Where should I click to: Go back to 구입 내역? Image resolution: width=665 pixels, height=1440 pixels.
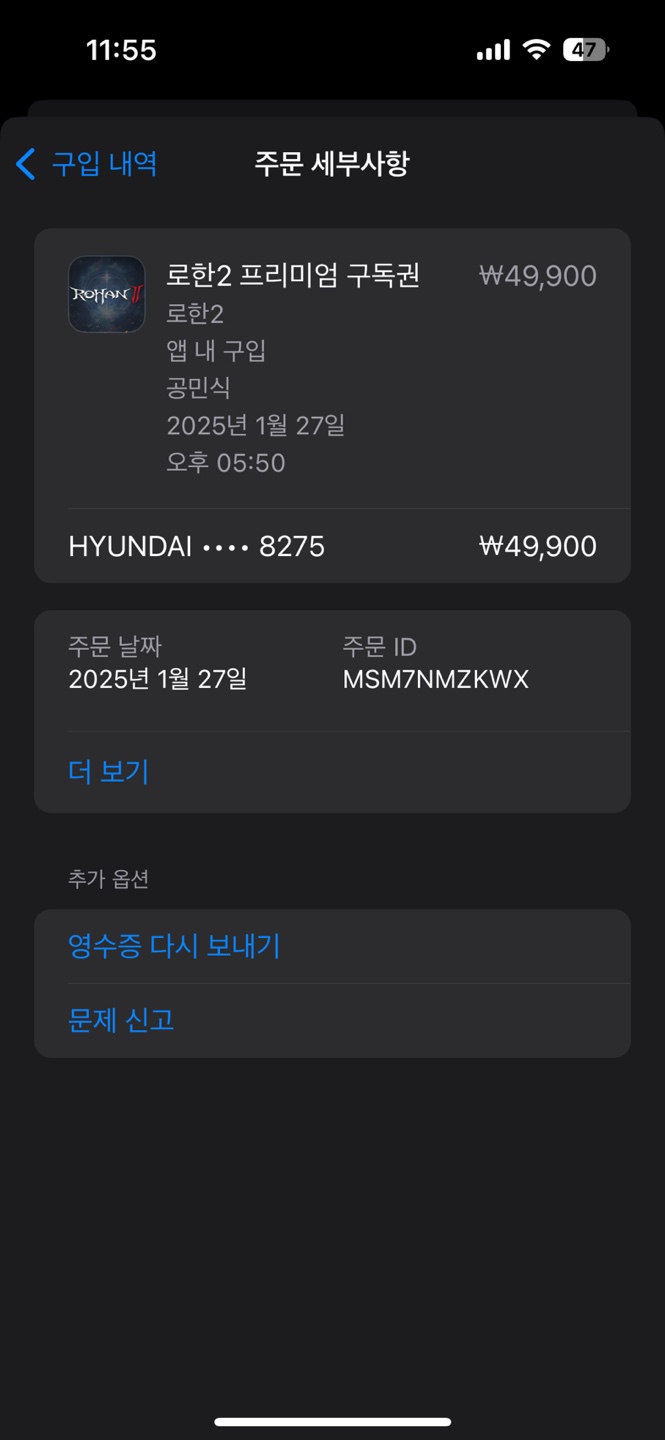point(88,164)
